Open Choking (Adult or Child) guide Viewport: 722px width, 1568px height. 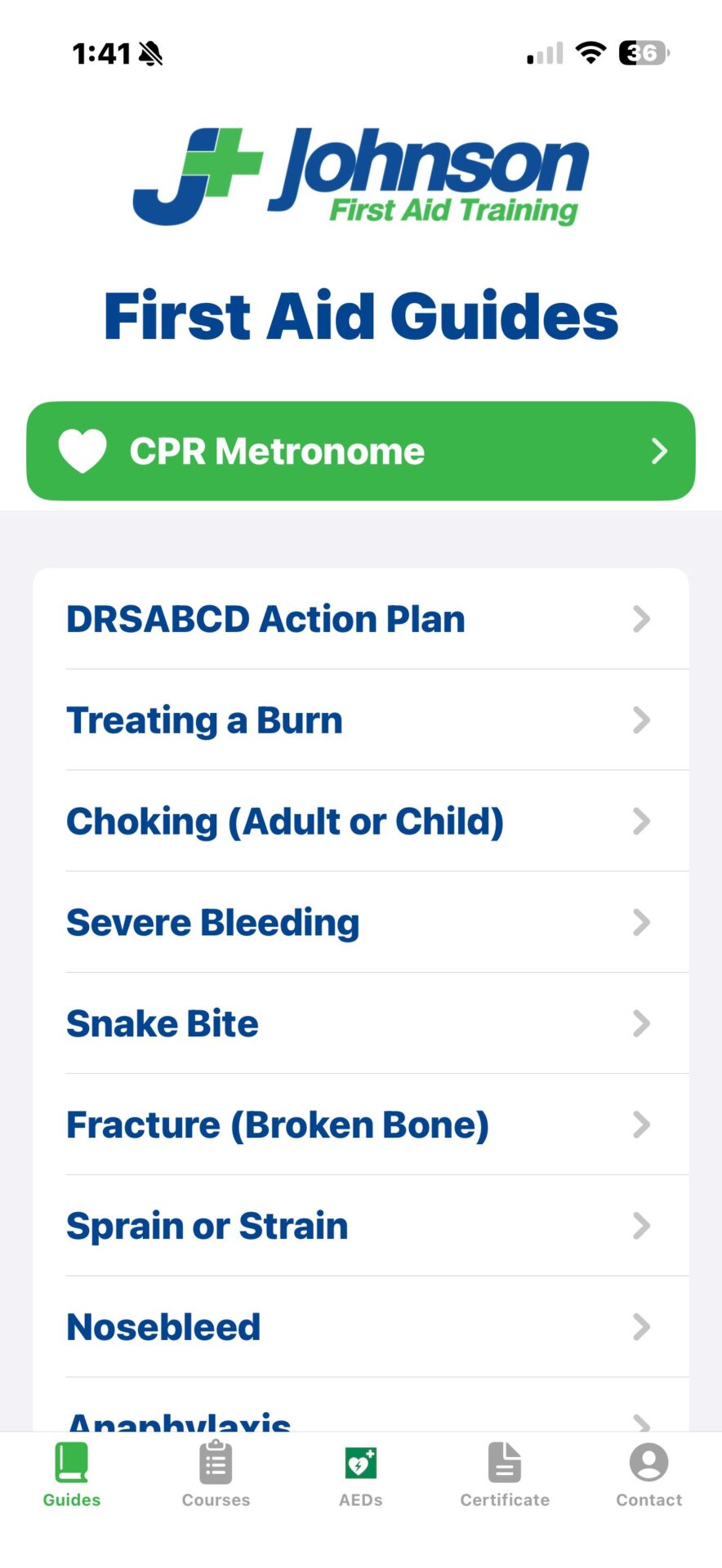point(360,822)
